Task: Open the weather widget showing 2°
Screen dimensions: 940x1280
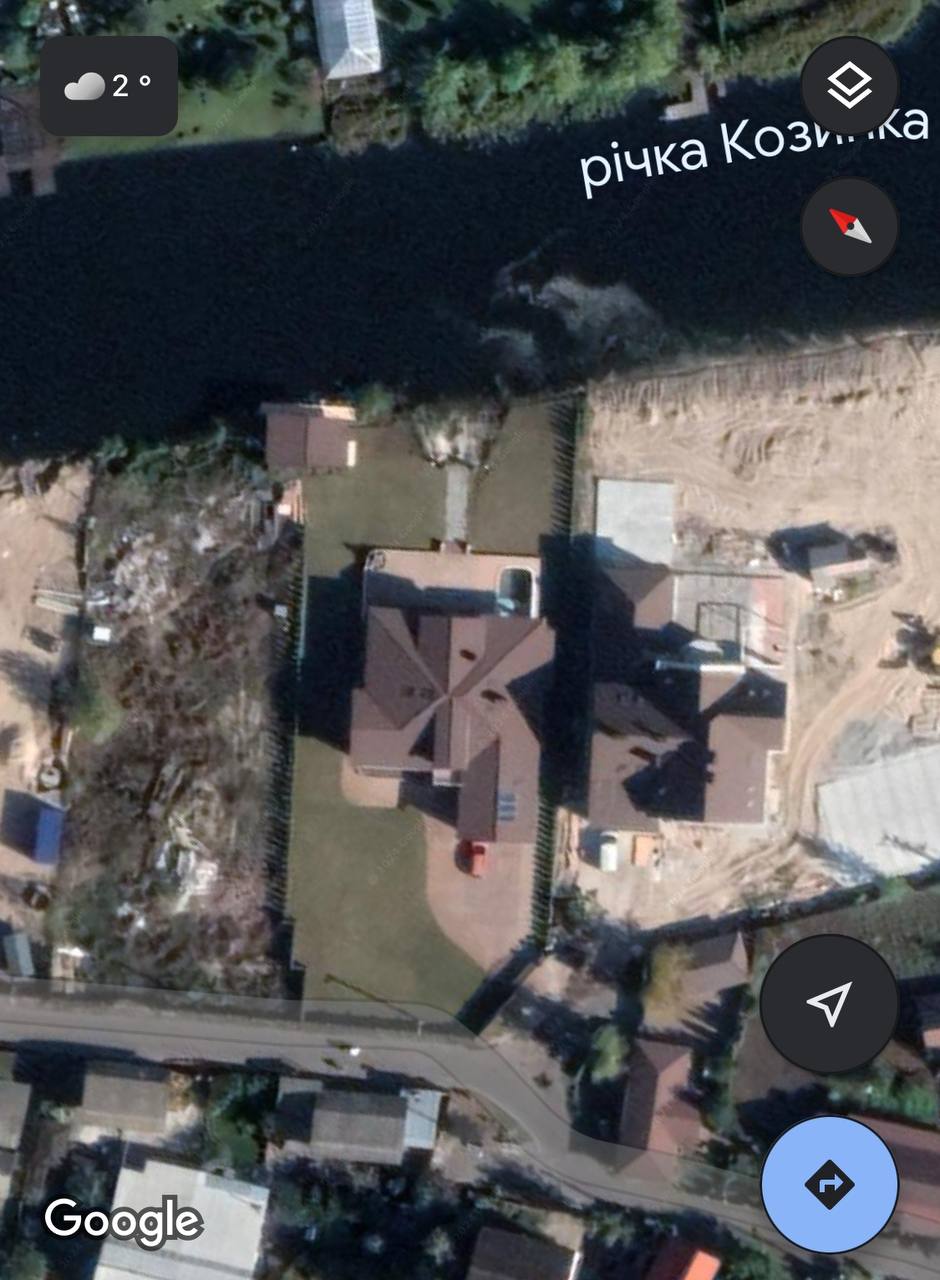Action: 109,86
